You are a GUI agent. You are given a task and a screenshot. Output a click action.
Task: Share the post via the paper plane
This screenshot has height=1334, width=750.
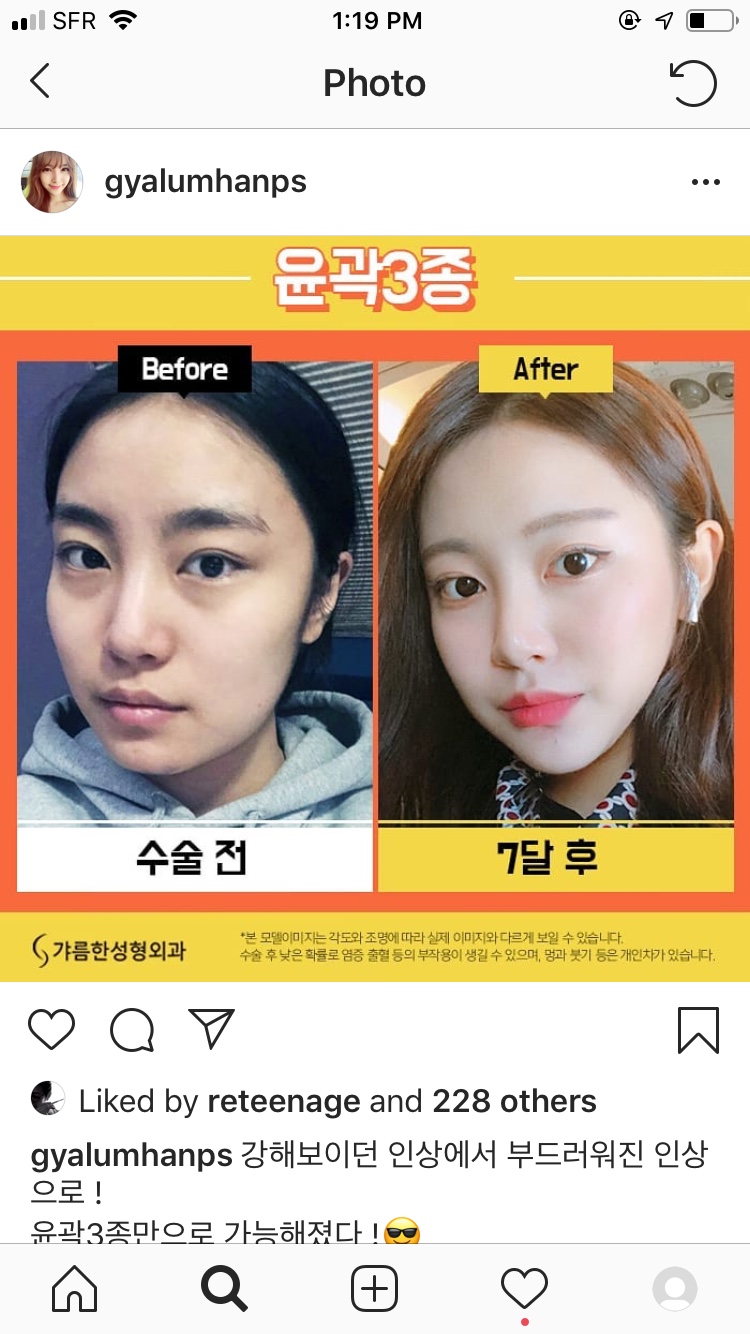[x=211, y=1029]
